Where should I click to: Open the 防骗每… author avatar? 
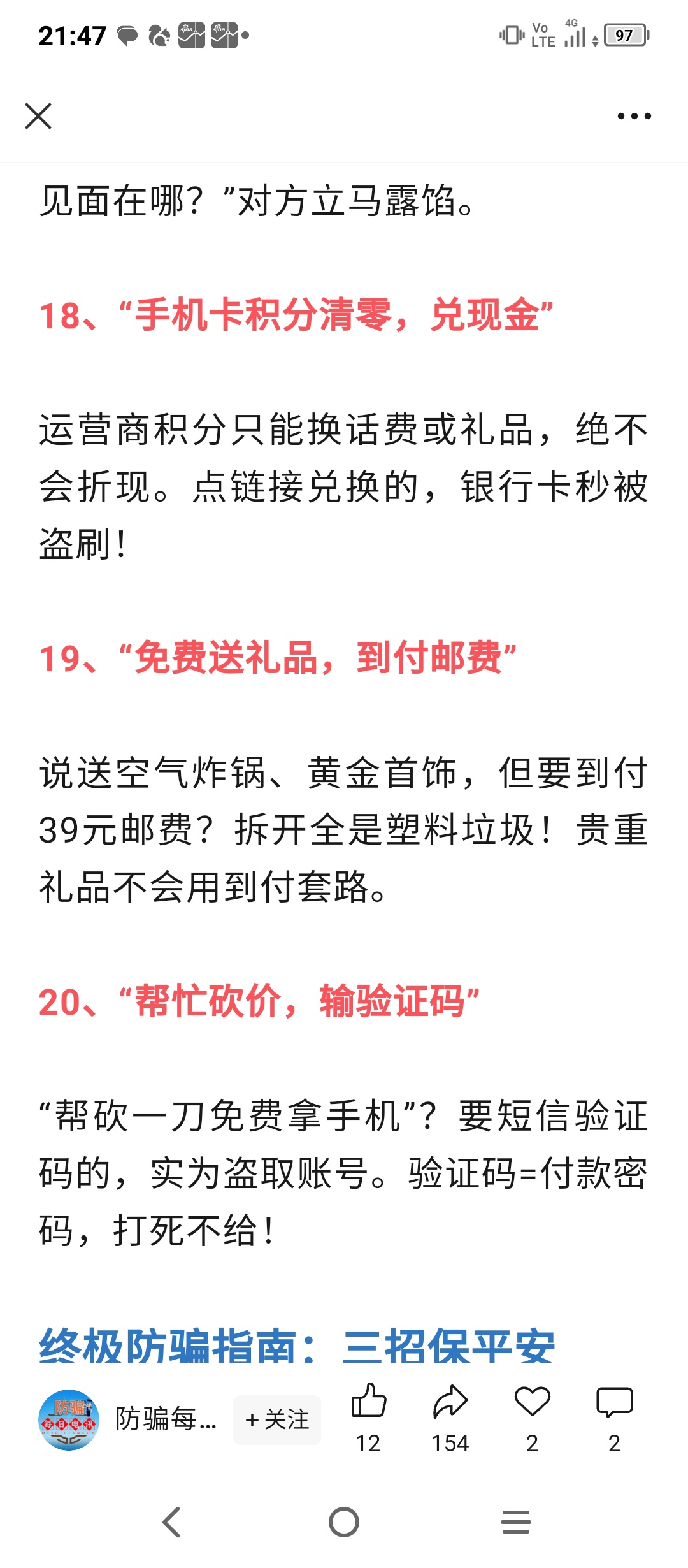coord(69,1419)
